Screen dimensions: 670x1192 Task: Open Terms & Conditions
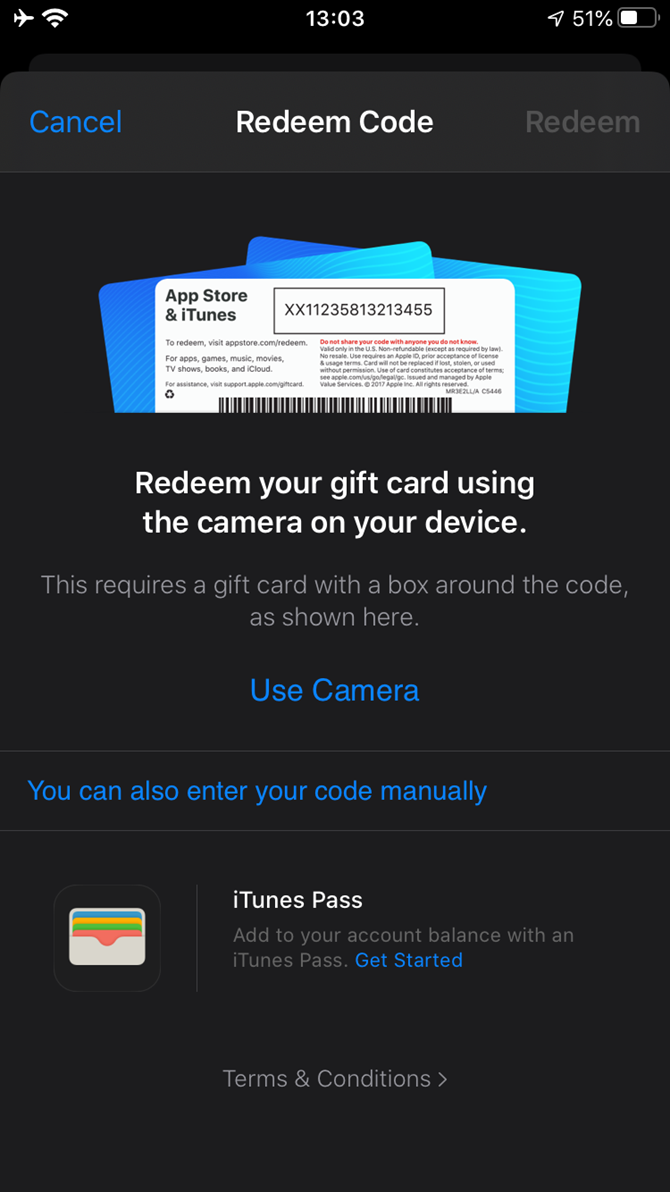click(335, 1078)
